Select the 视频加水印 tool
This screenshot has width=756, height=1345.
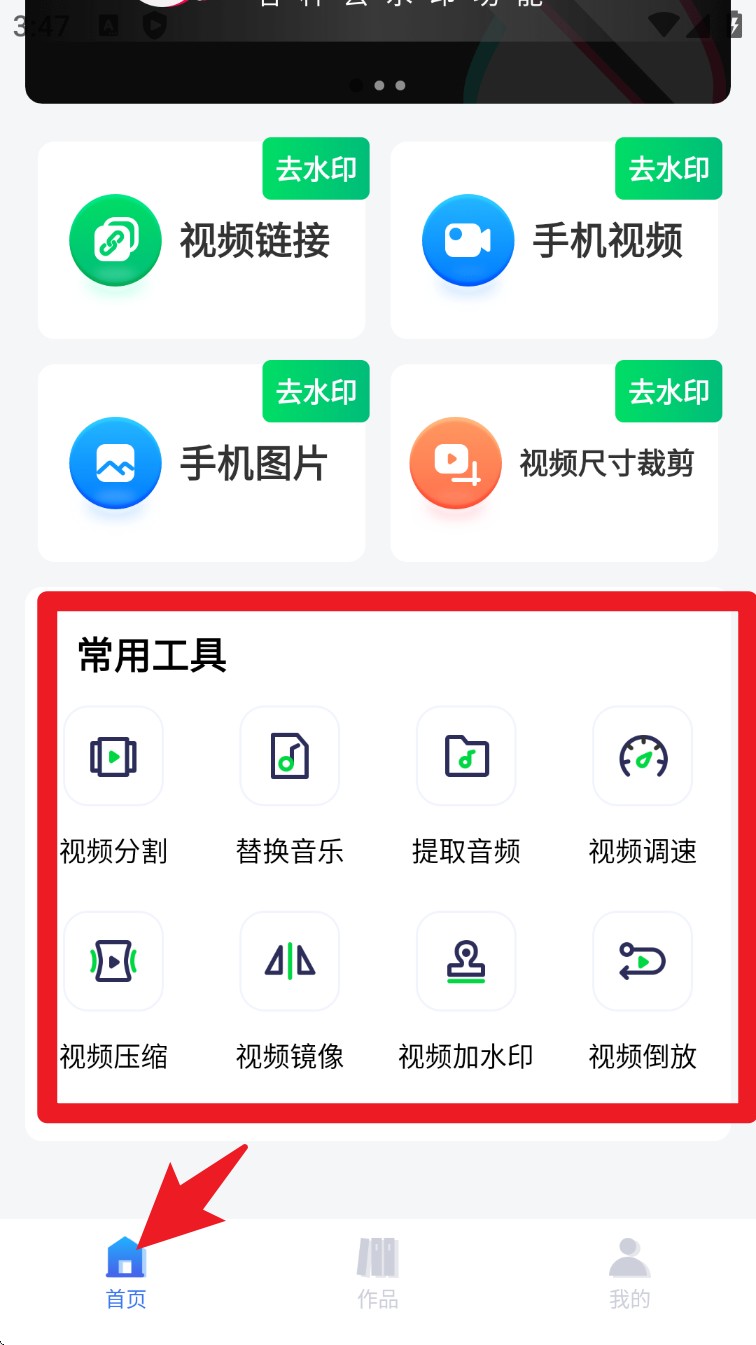[466, 962]
